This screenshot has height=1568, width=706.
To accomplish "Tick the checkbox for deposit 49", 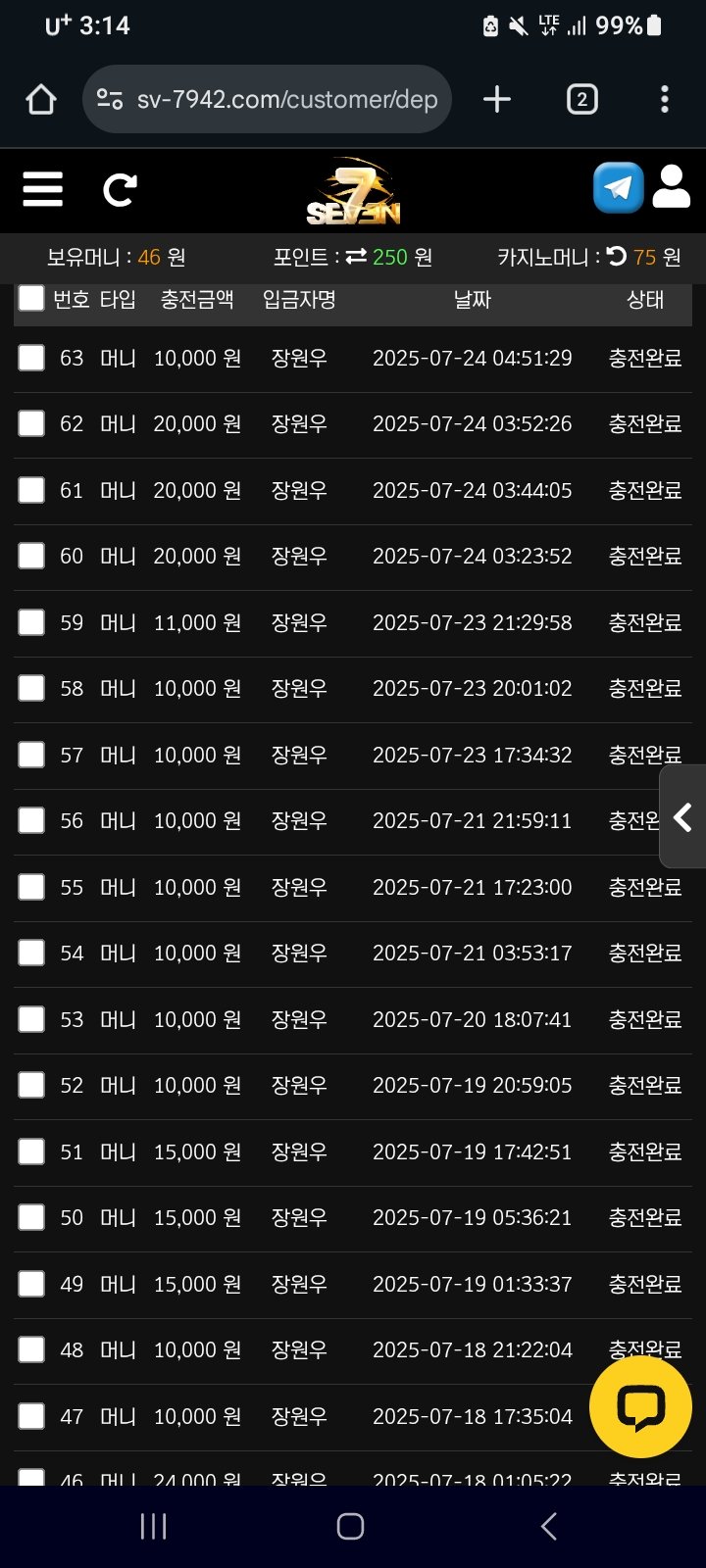I will pyautogui.click(x=31, y=1284).
